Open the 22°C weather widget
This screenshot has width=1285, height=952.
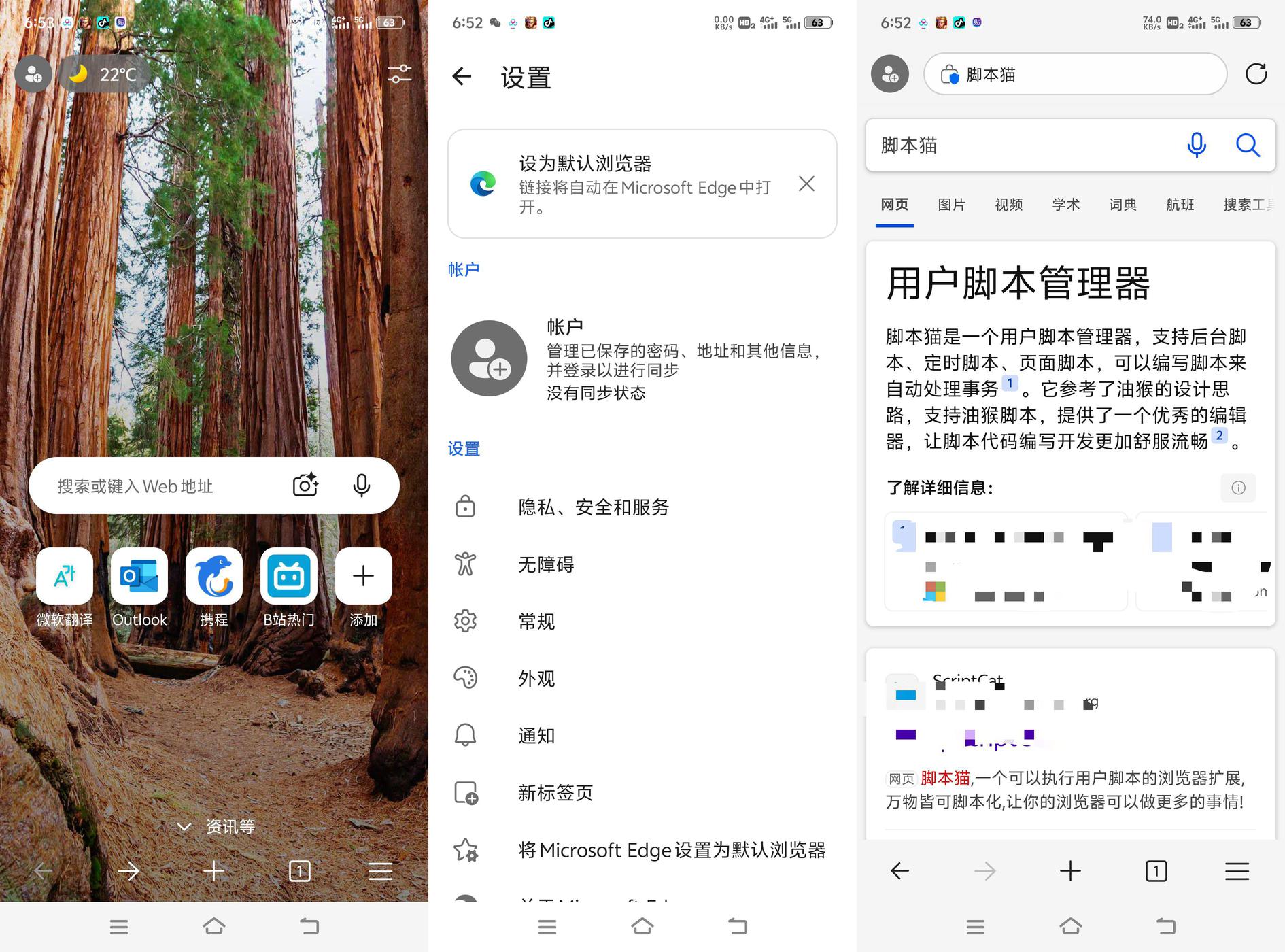pyautogui.click(x=105, y=74)
